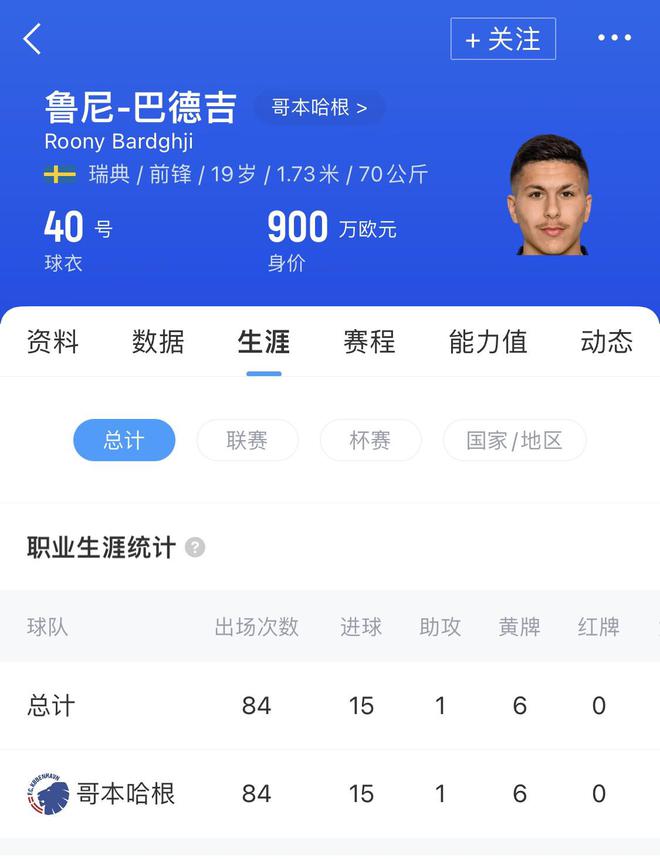This screenshot has height=859, width=660.
Task: Switch to the 动态 tab
Action: point(606,342)
